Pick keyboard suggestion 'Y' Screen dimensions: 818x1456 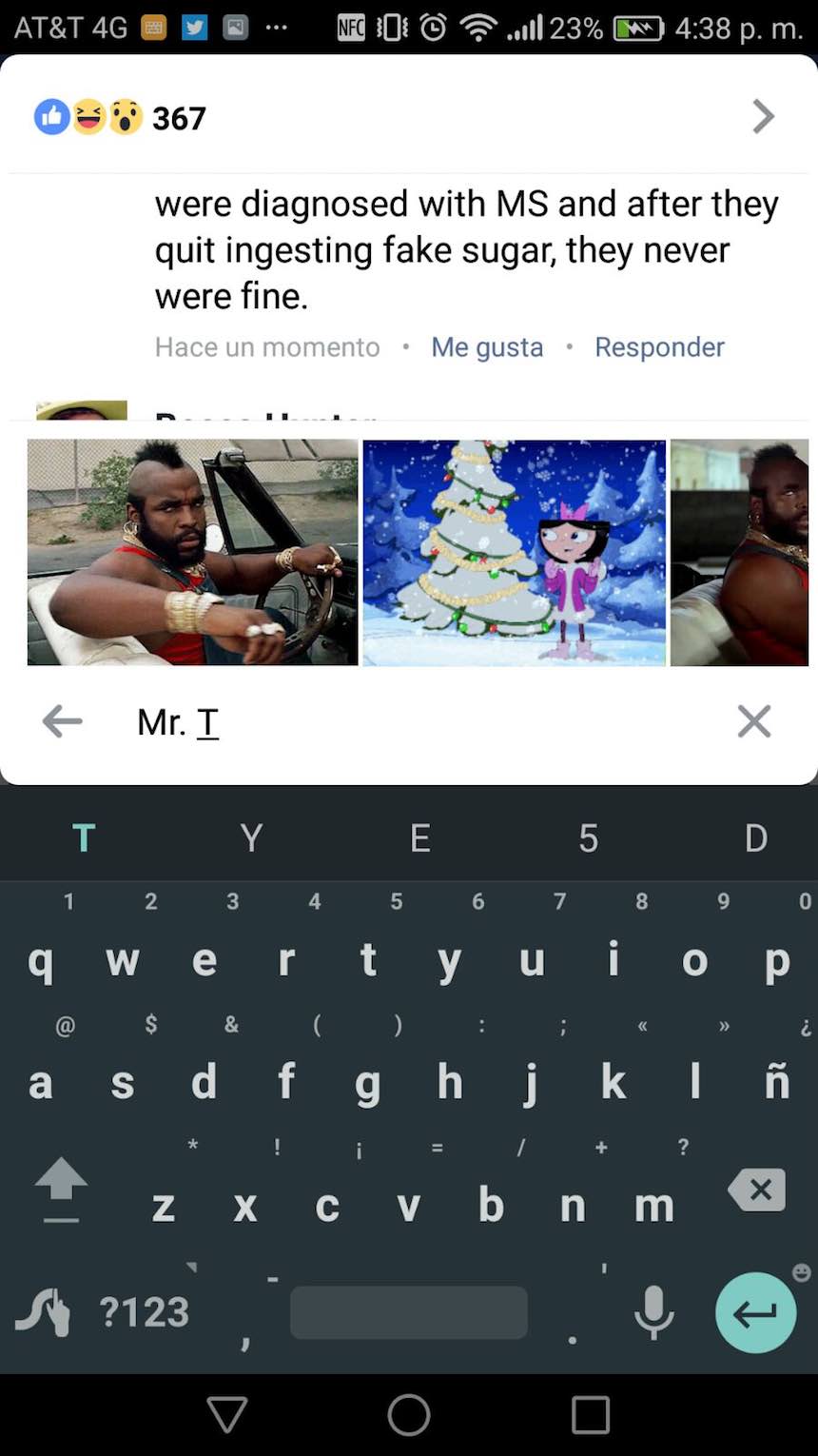coord(251,838)
